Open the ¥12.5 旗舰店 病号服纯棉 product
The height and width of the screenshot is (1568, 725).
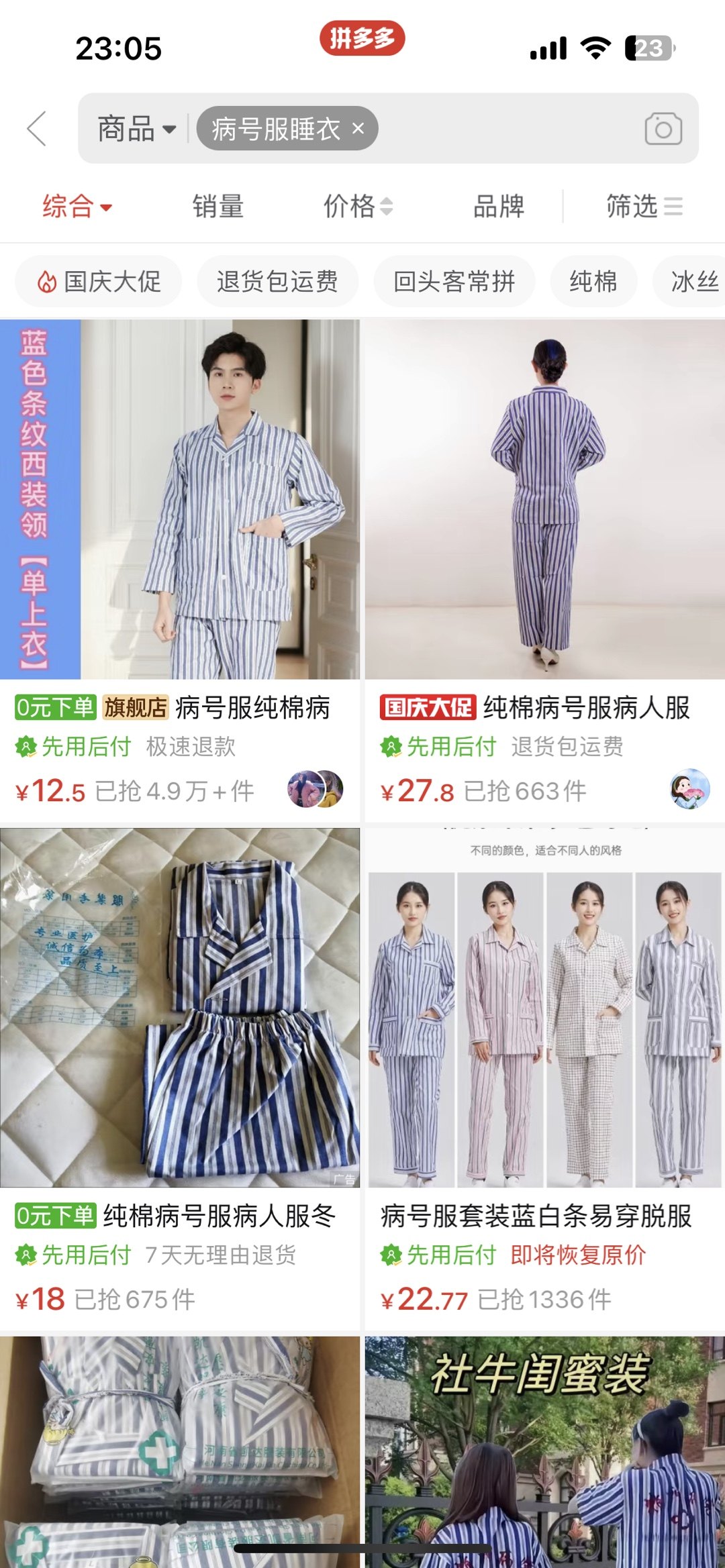[180, 537]
